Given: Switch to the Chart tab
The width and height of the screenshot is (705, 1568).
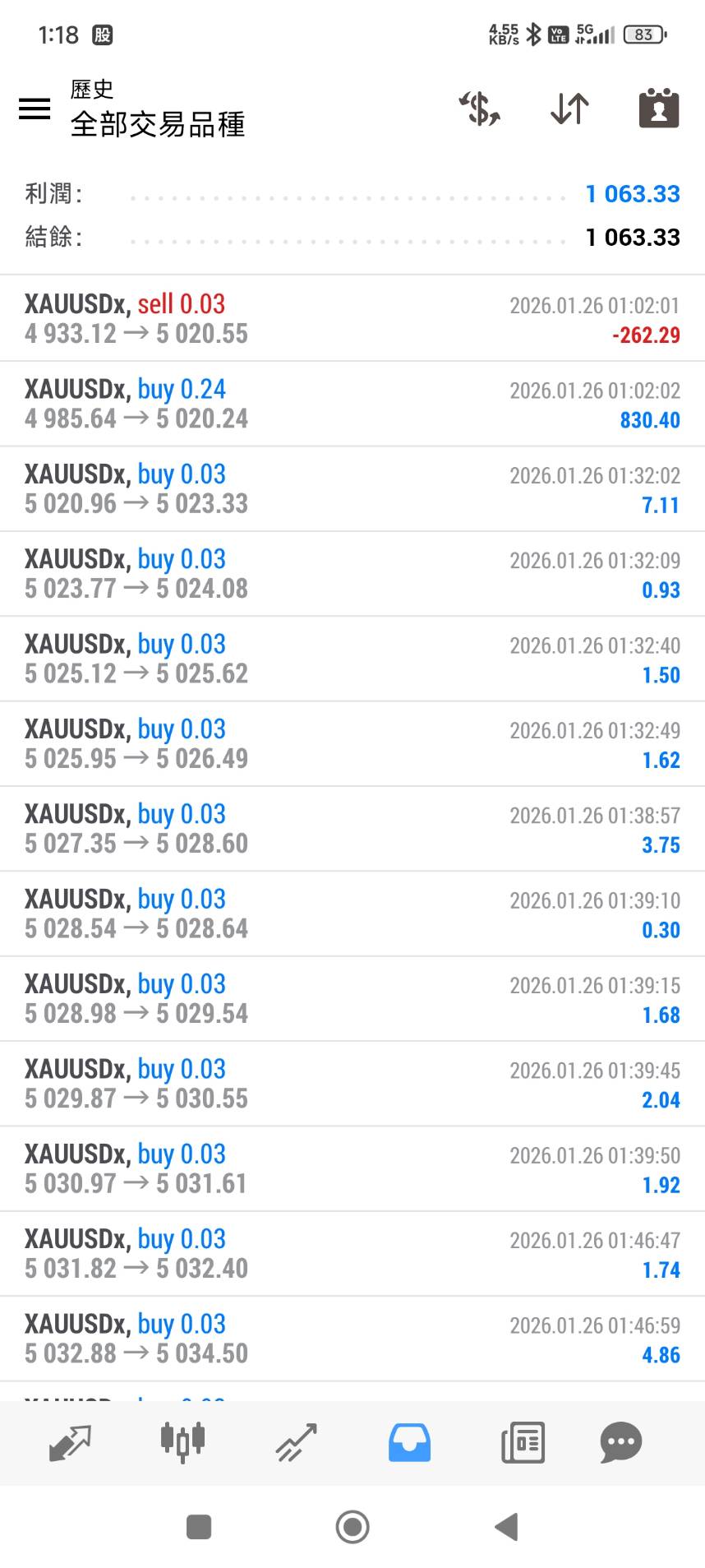Looking at the screenshot, I should click(182, 1442).
